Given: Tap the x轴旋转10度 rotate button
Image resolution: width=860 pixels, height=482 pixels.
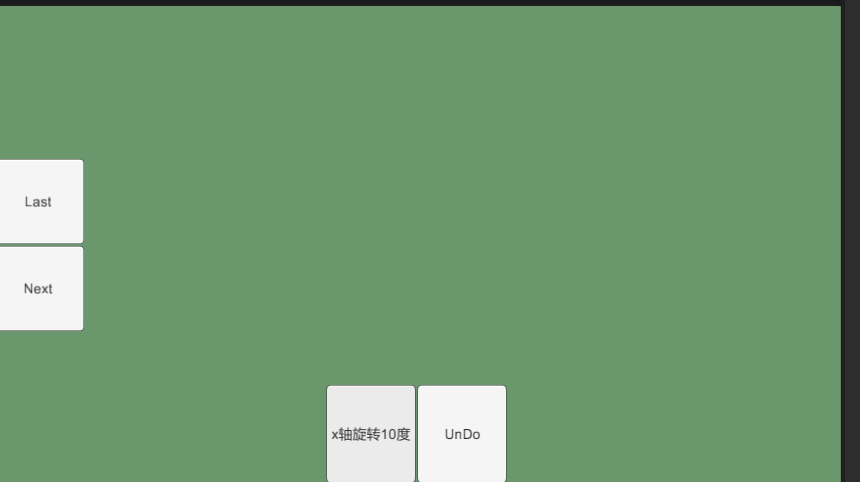Looking at the screenshot, I should pyautogui.click(x=371, y=434).
